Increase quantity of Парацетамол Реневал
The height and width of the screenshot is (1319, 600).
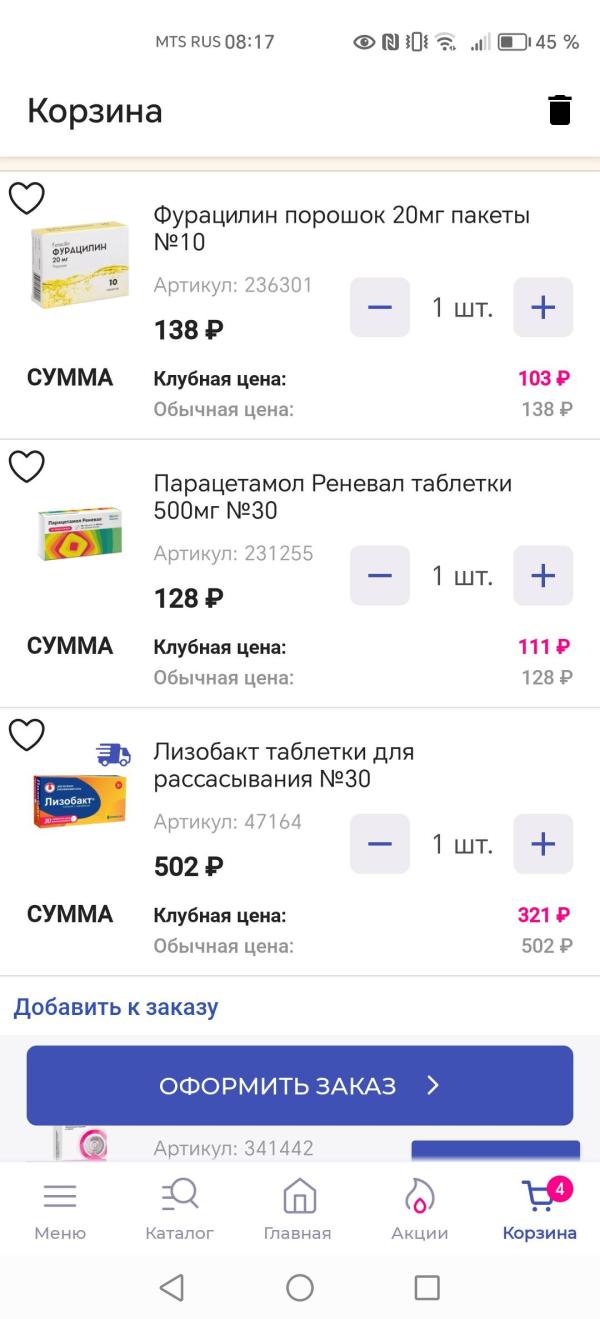[x=543, y=575]
